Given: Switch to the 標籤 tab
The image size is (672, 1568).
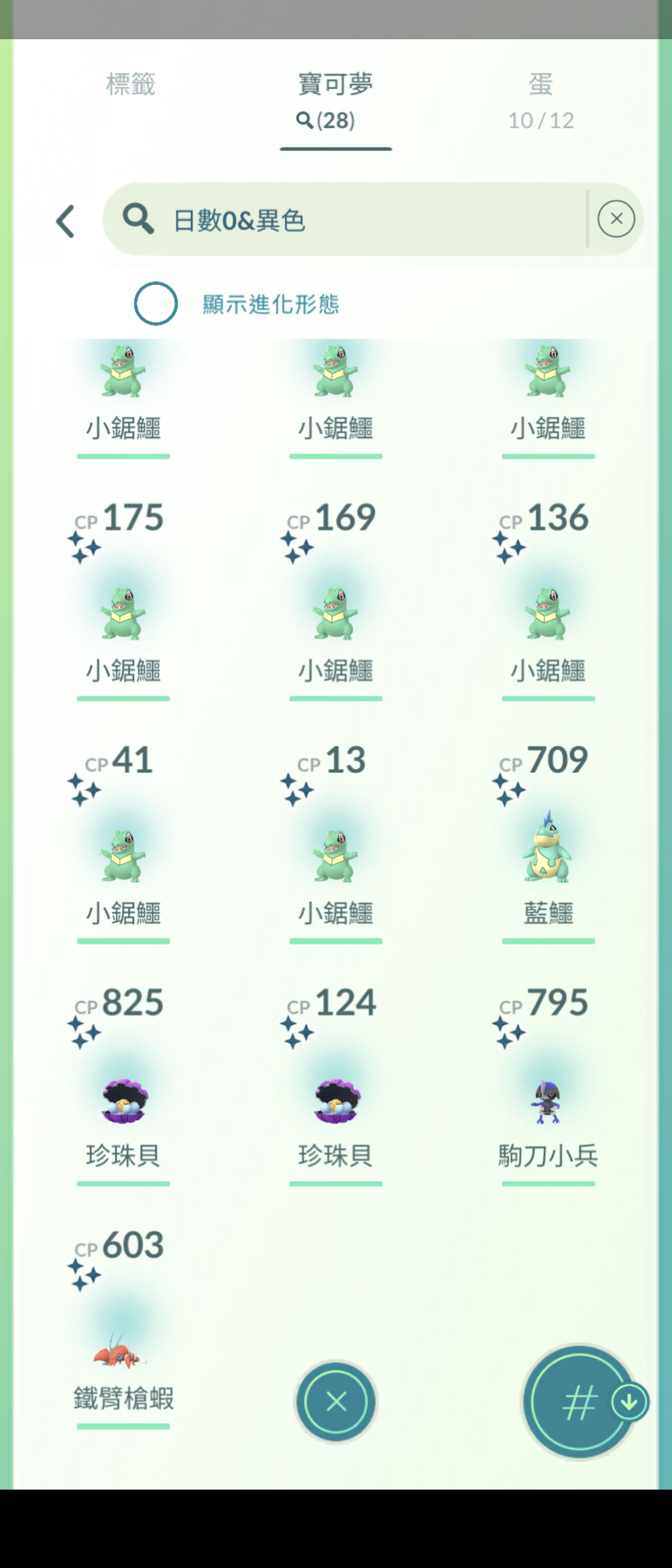Looking at the screenshot, I should pos(131,85).
